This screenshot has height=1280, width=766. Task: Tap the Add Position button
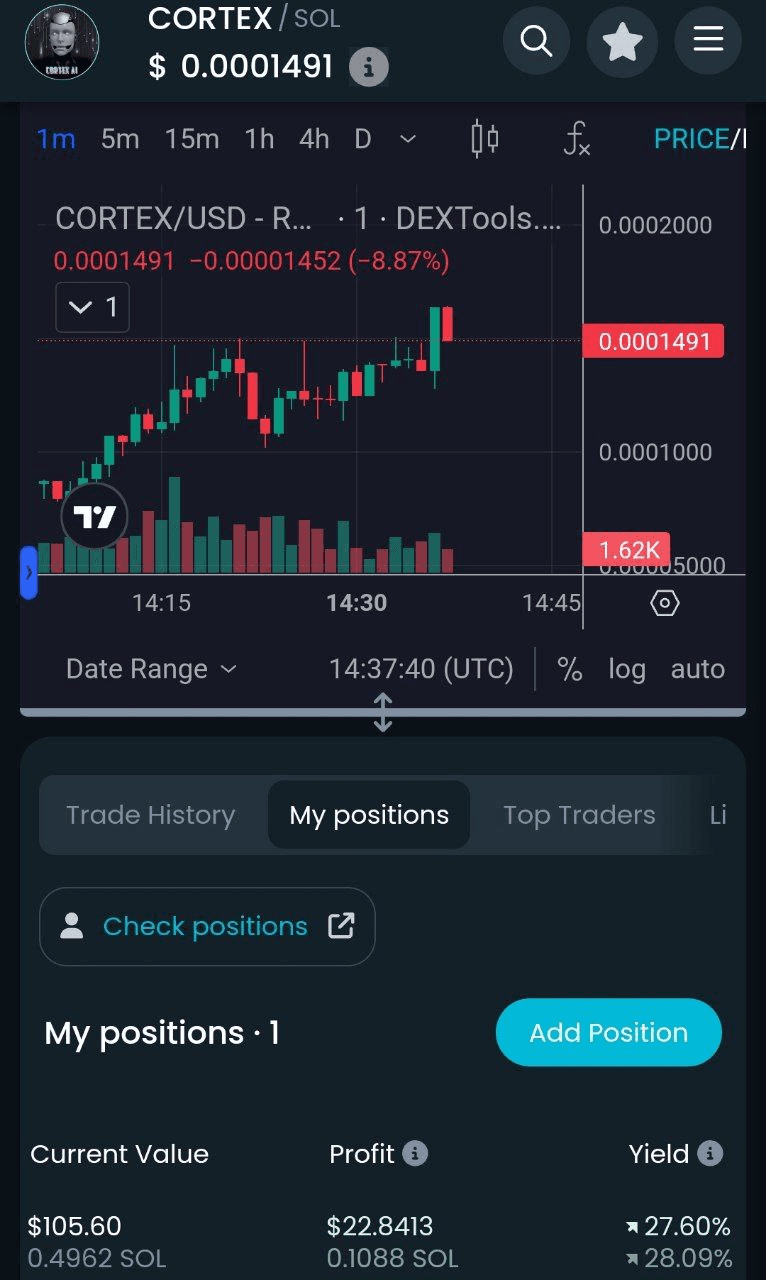coord(608,1032)
